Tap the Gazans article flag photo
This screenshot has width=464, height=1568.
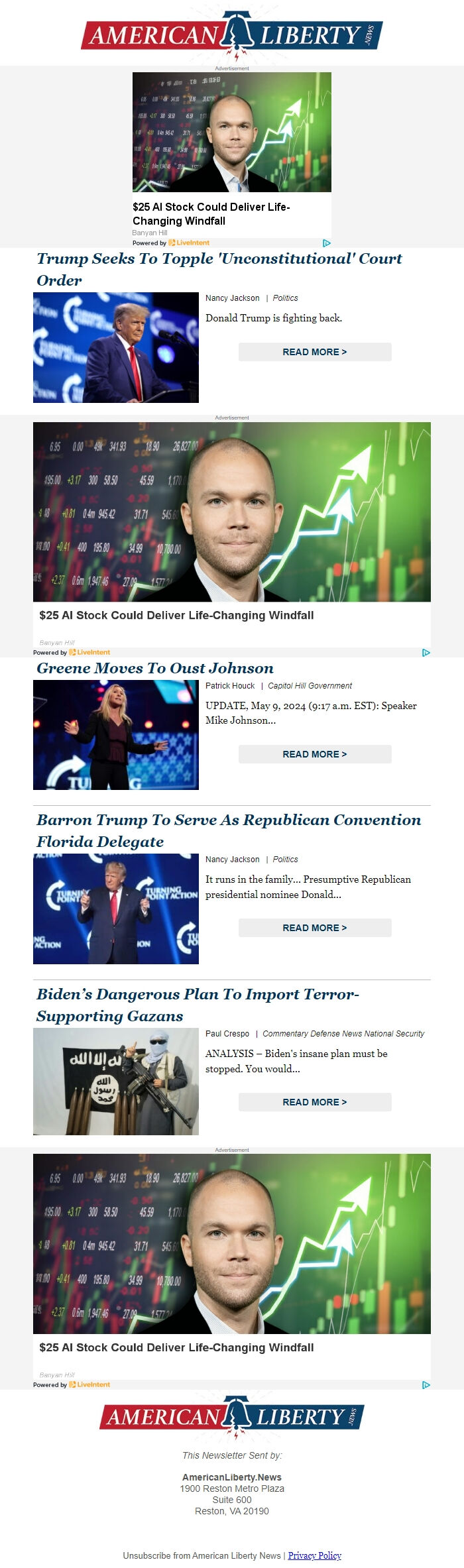click(116, 1082)
